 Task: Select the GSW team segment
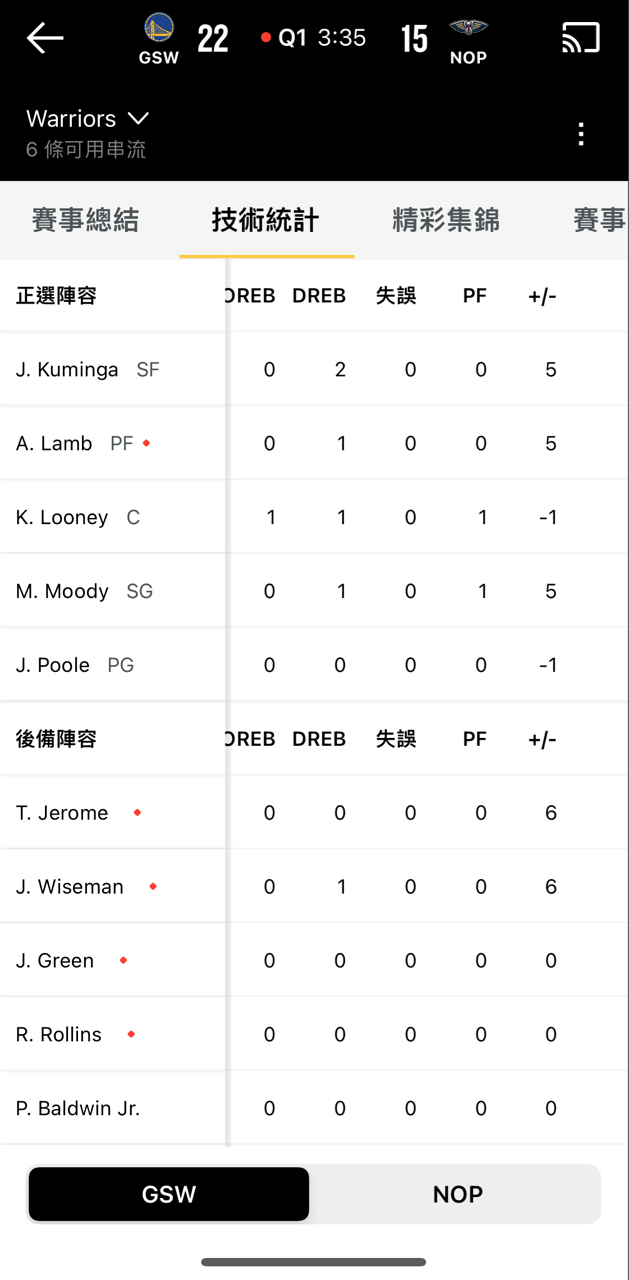[169, 1195]
